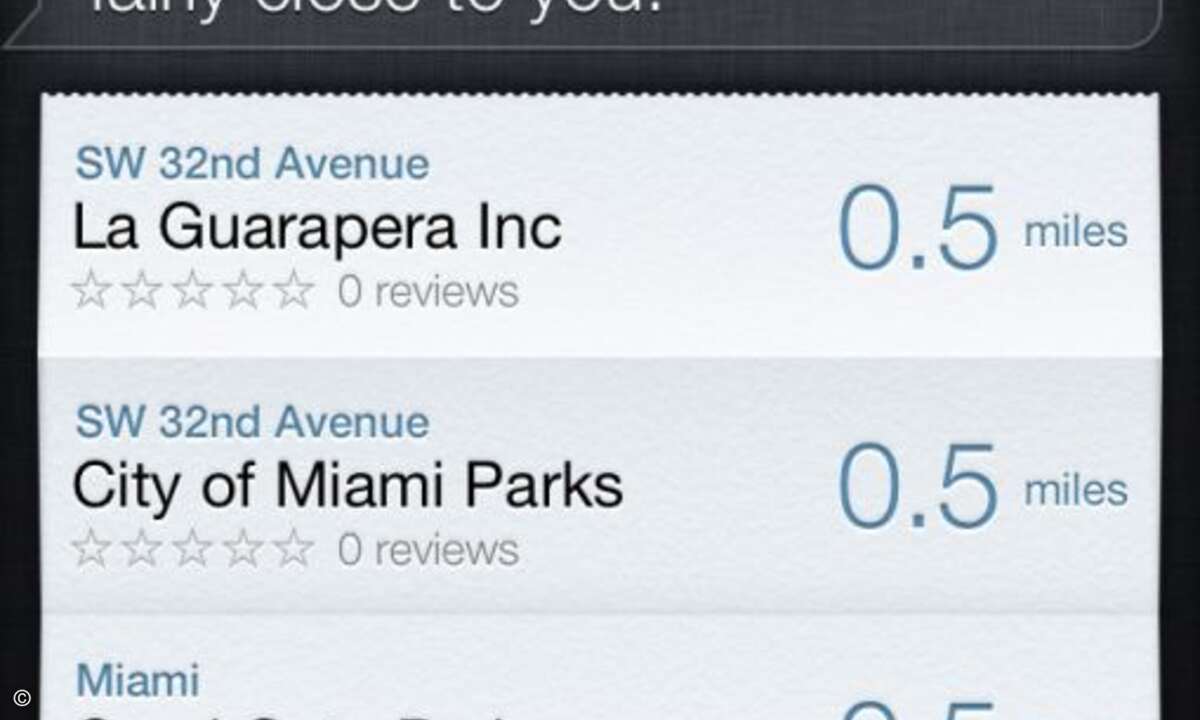Open the La Guarapera Inc result
Viewport: 1200px width, 720px height.
coord(316,228)
